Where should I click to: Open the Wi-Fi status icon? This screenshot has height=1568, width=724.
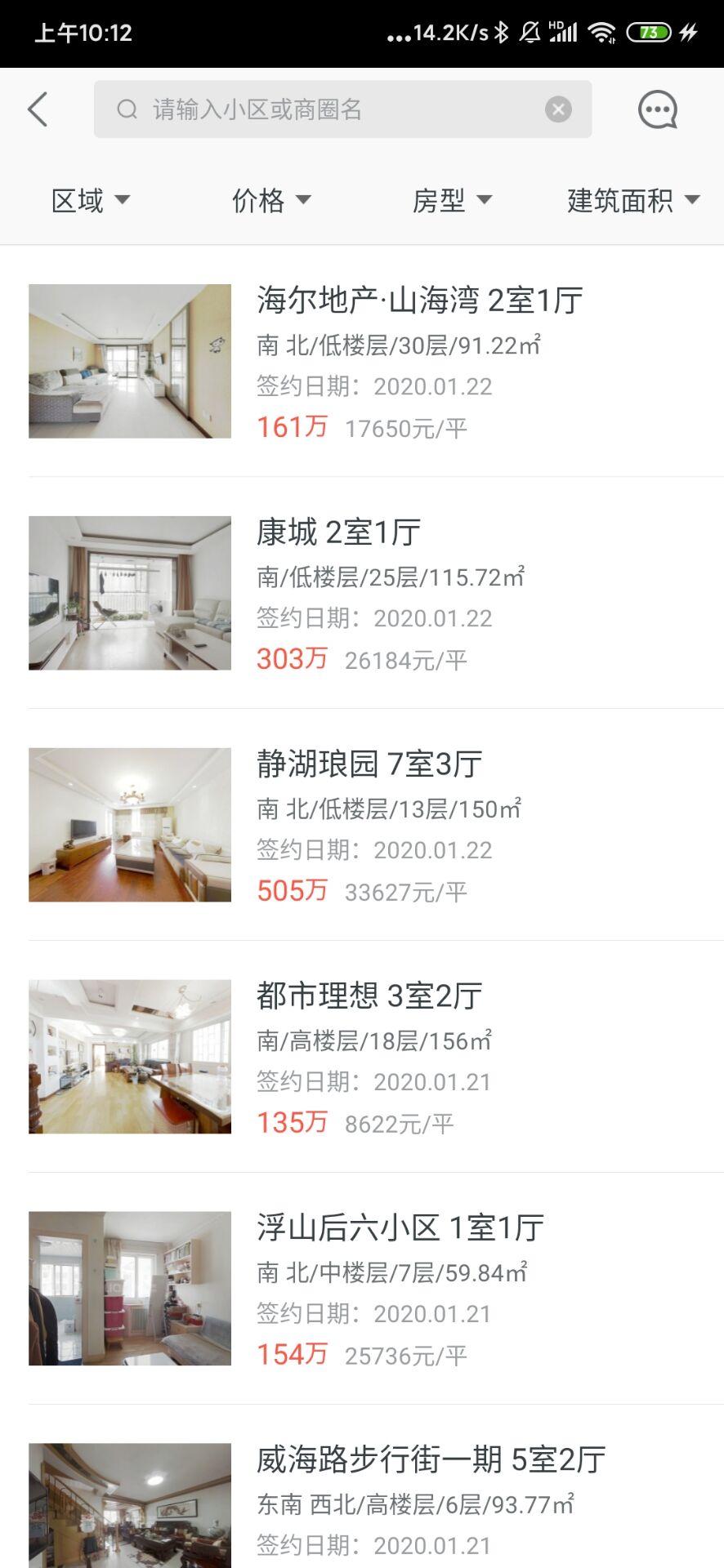[x=602, y=31]
